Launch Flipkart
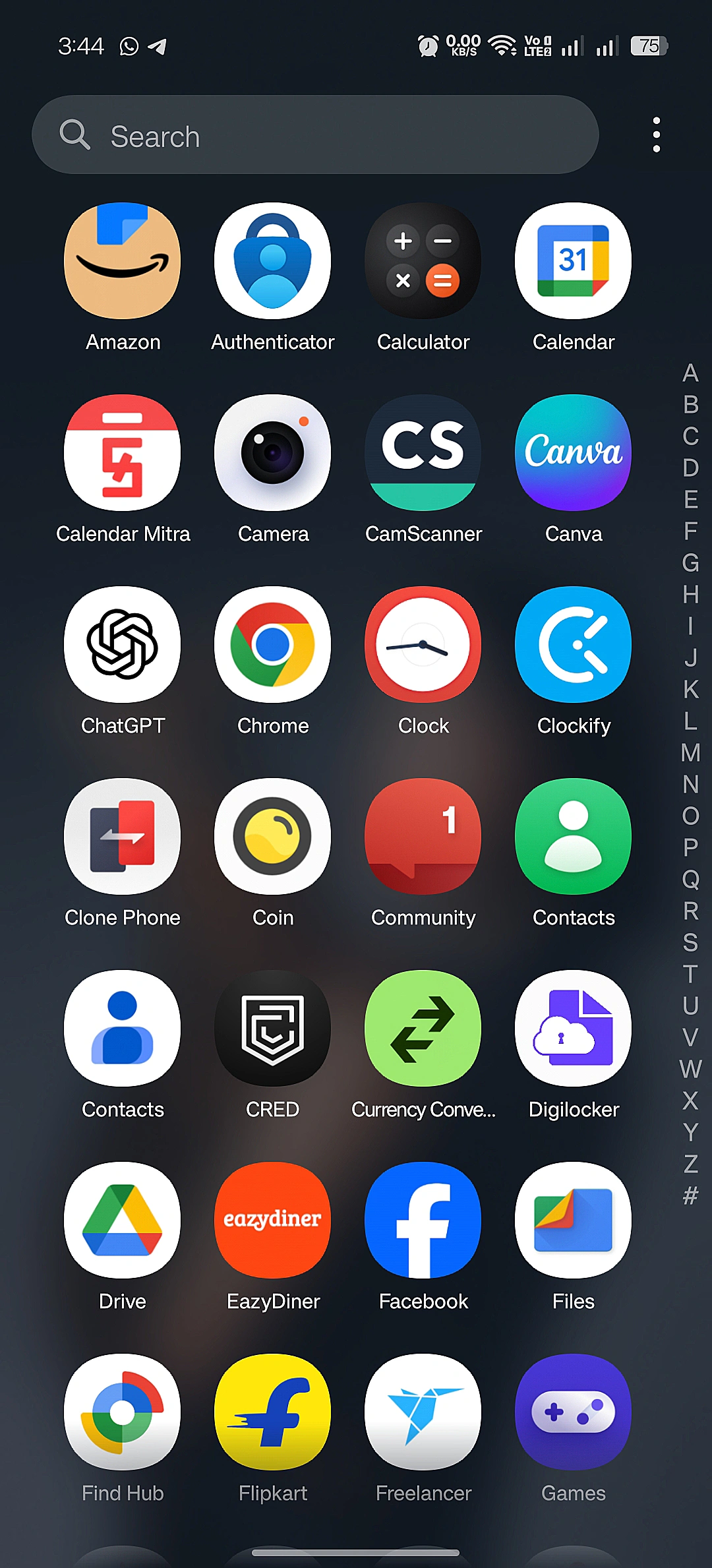Screen dimensions: 712x1568 tap(273, 1412)
